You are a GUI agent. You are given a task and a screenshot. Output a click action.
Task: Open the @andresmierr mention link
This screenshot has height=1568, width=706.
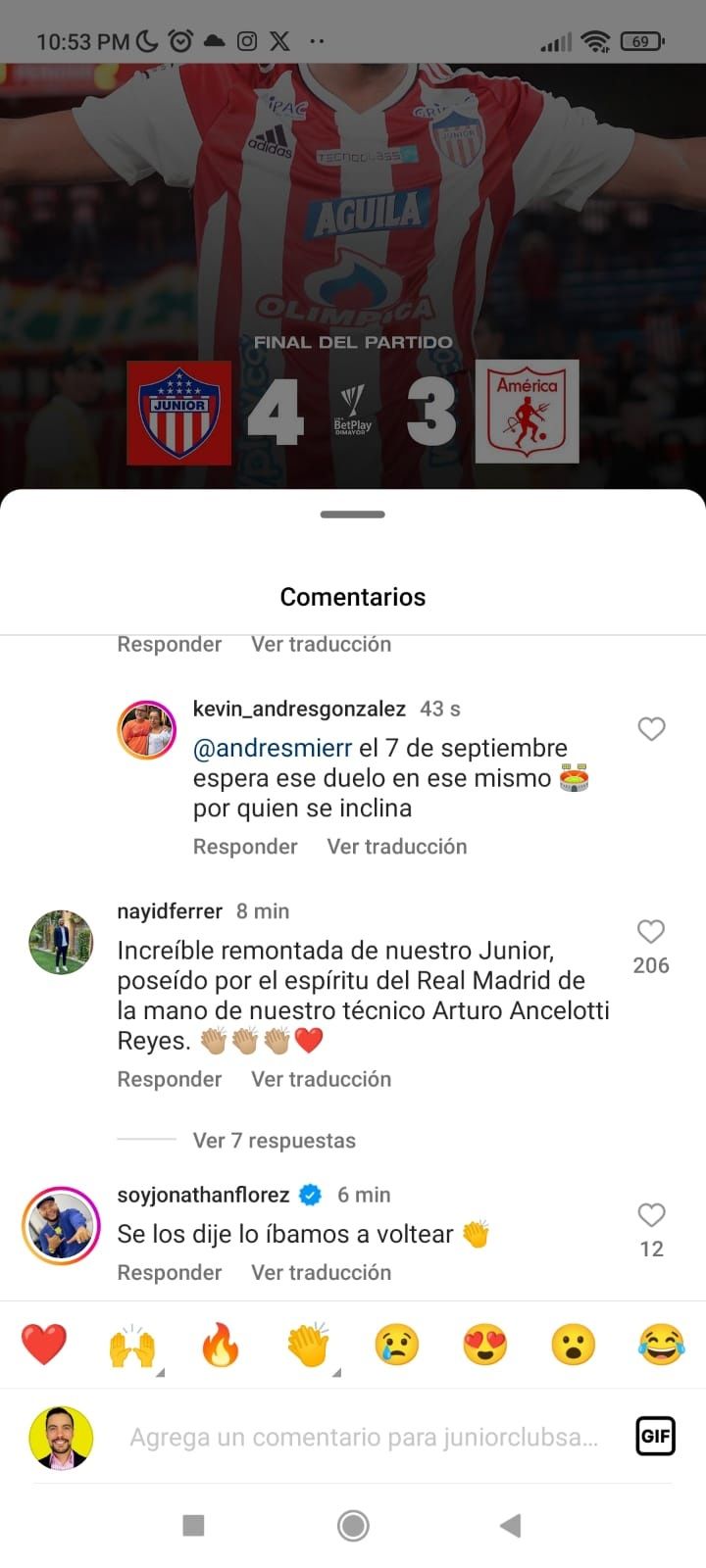point(273,749)
